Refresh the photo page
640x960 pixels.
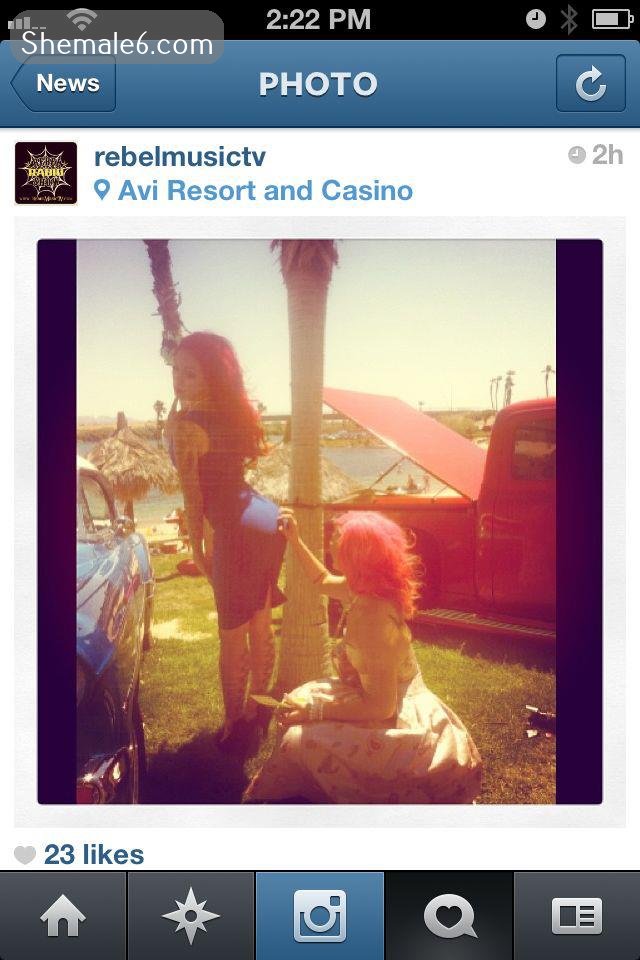tap(590, 84)
